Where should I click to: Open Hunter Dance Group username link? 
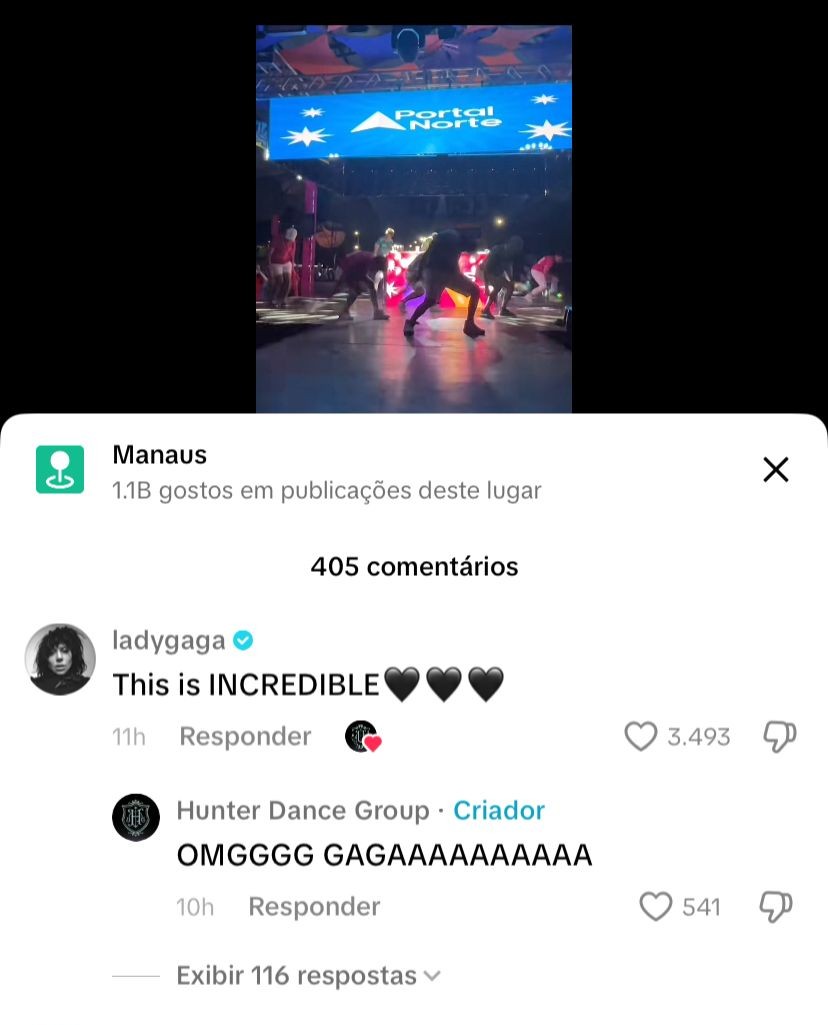click(302, 810)
